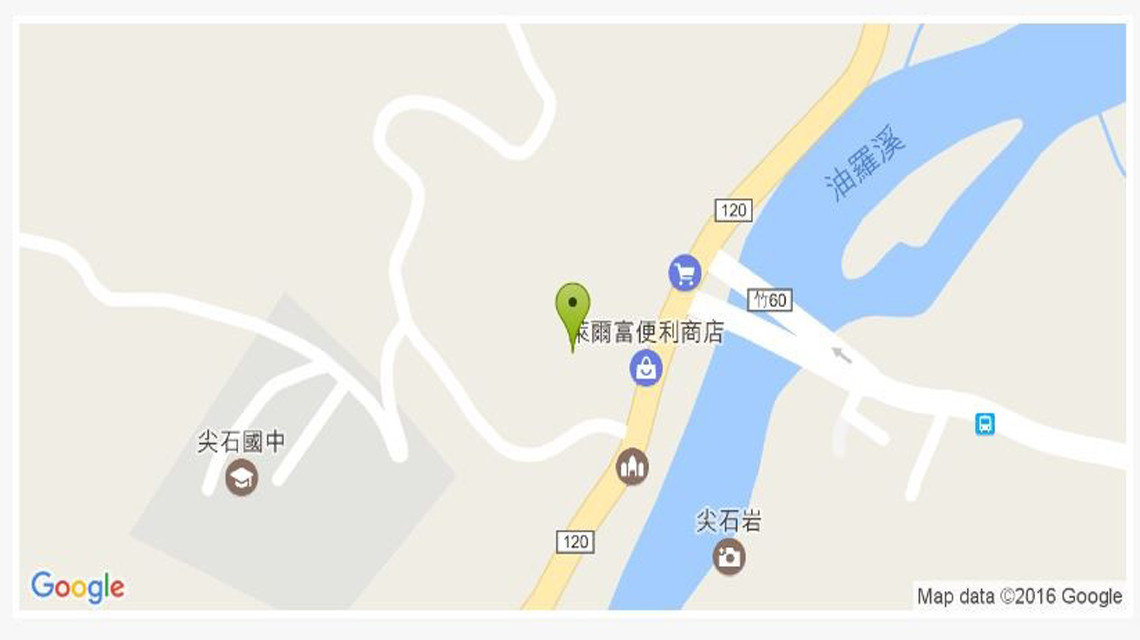This screenshot has height=640, width=1140.
Task: Open the Google logo link
Action: pos(77,588)
